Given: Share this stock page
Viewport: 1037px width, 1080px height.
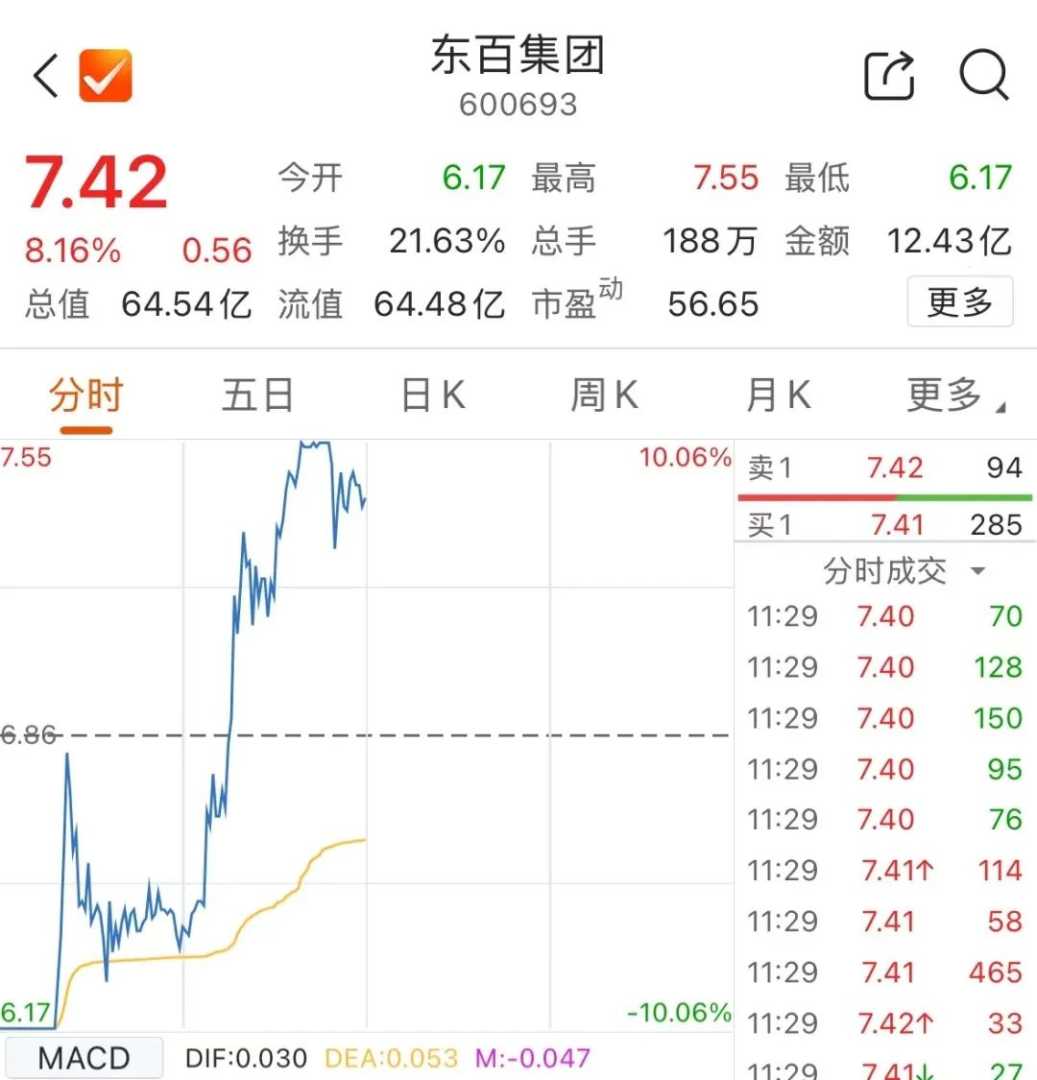Looking at the screenshot, I should (889, 75).
